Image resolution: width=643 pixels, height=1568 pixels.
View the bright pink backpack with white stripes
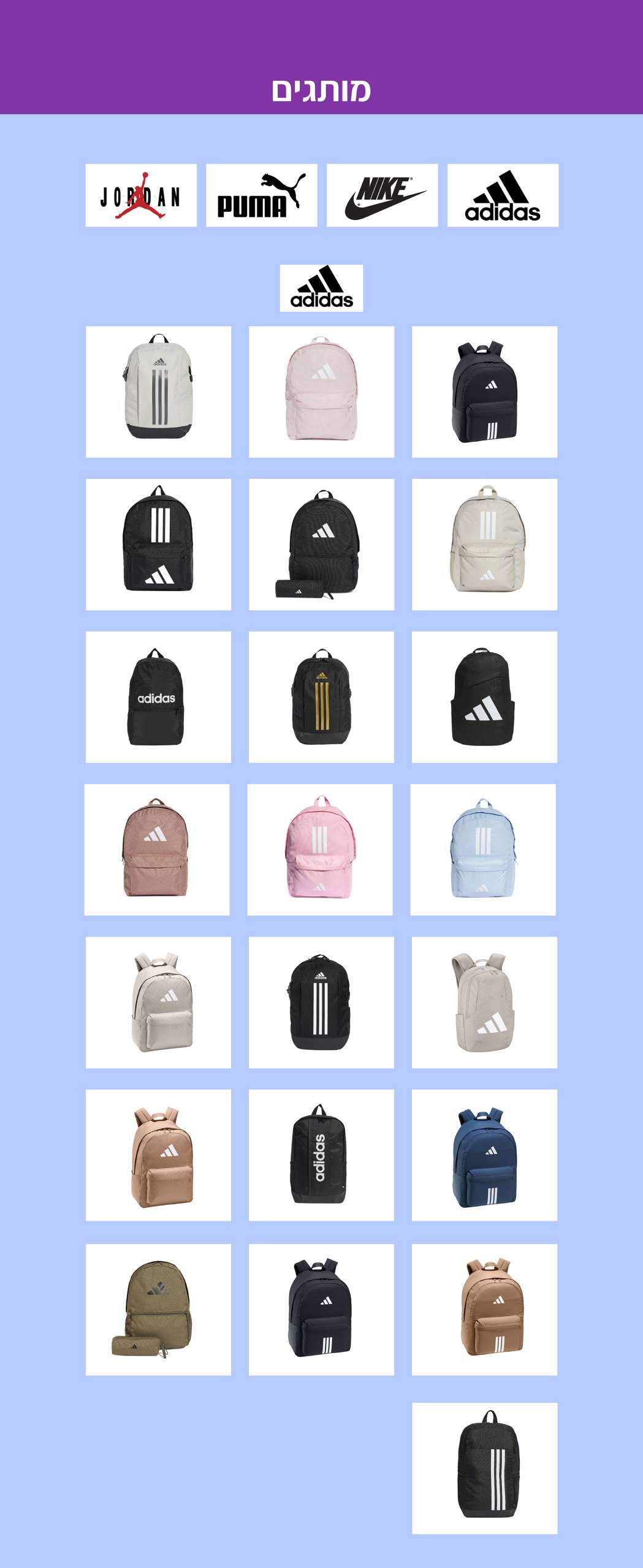[320, 850]
